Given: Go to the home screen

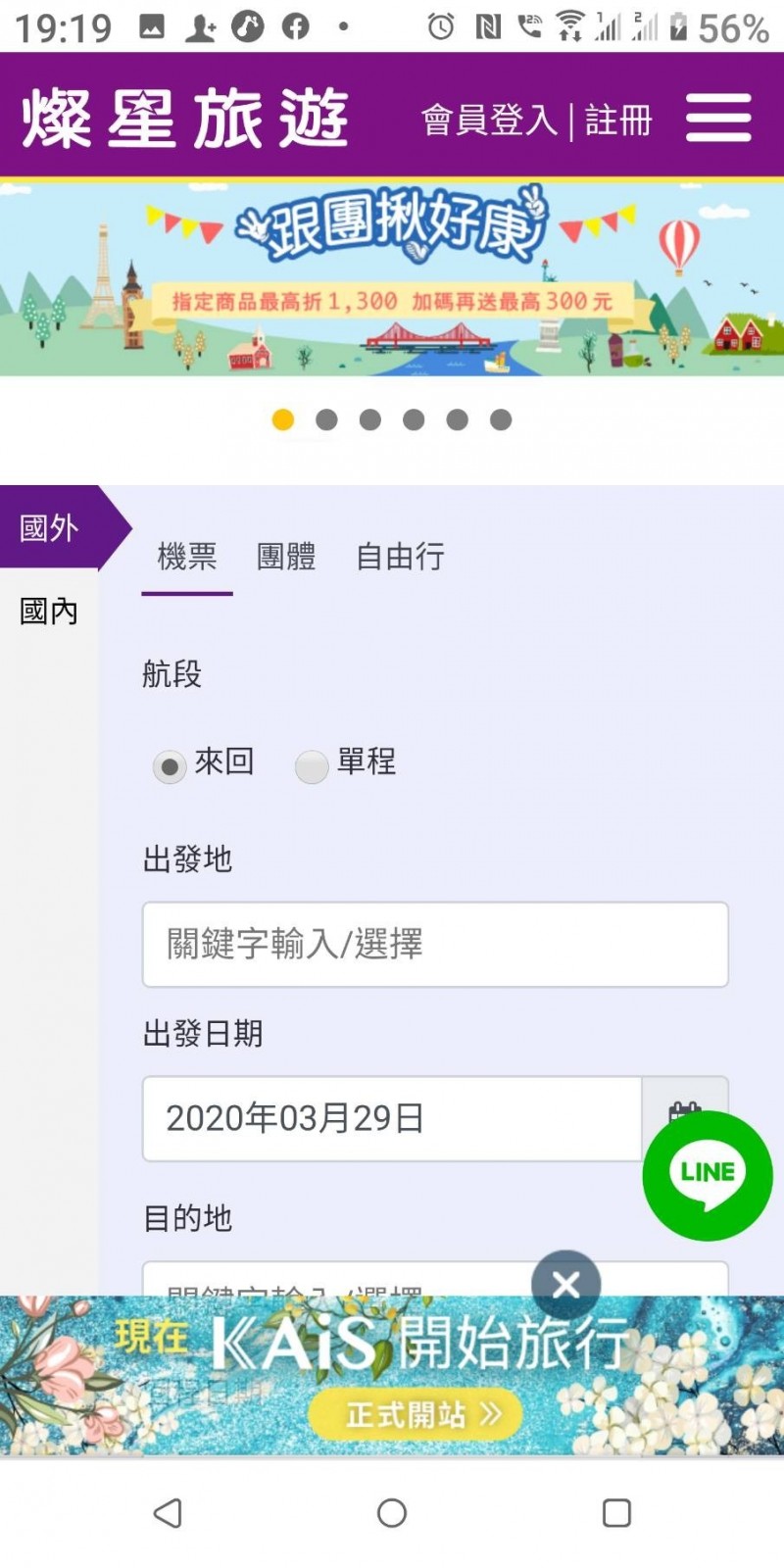Looking at the screenshot, I should (x=392, y=1513).
